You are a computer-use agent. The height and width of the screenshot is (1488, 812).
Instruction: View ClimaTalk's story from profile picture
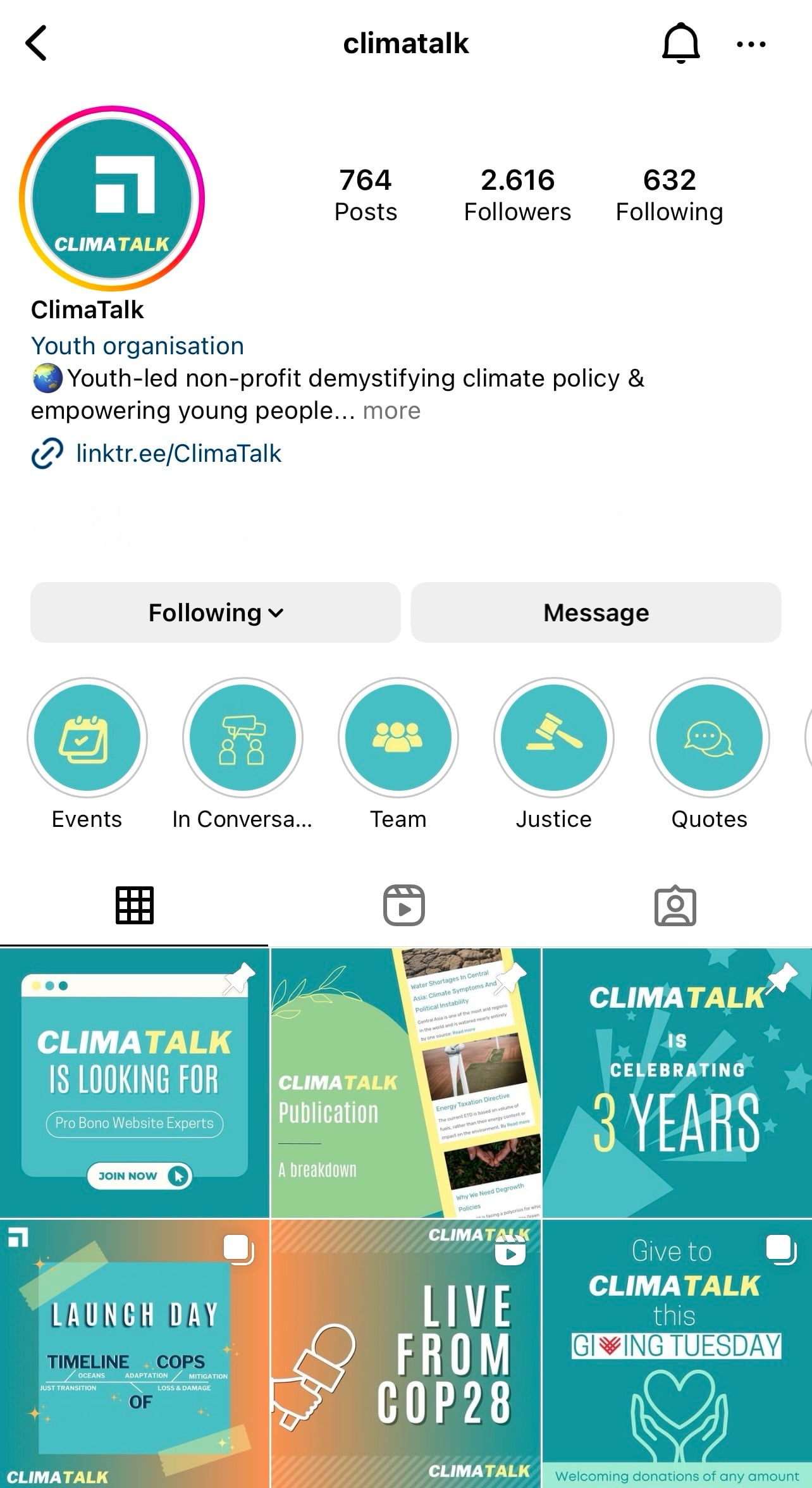pos(112,199)
